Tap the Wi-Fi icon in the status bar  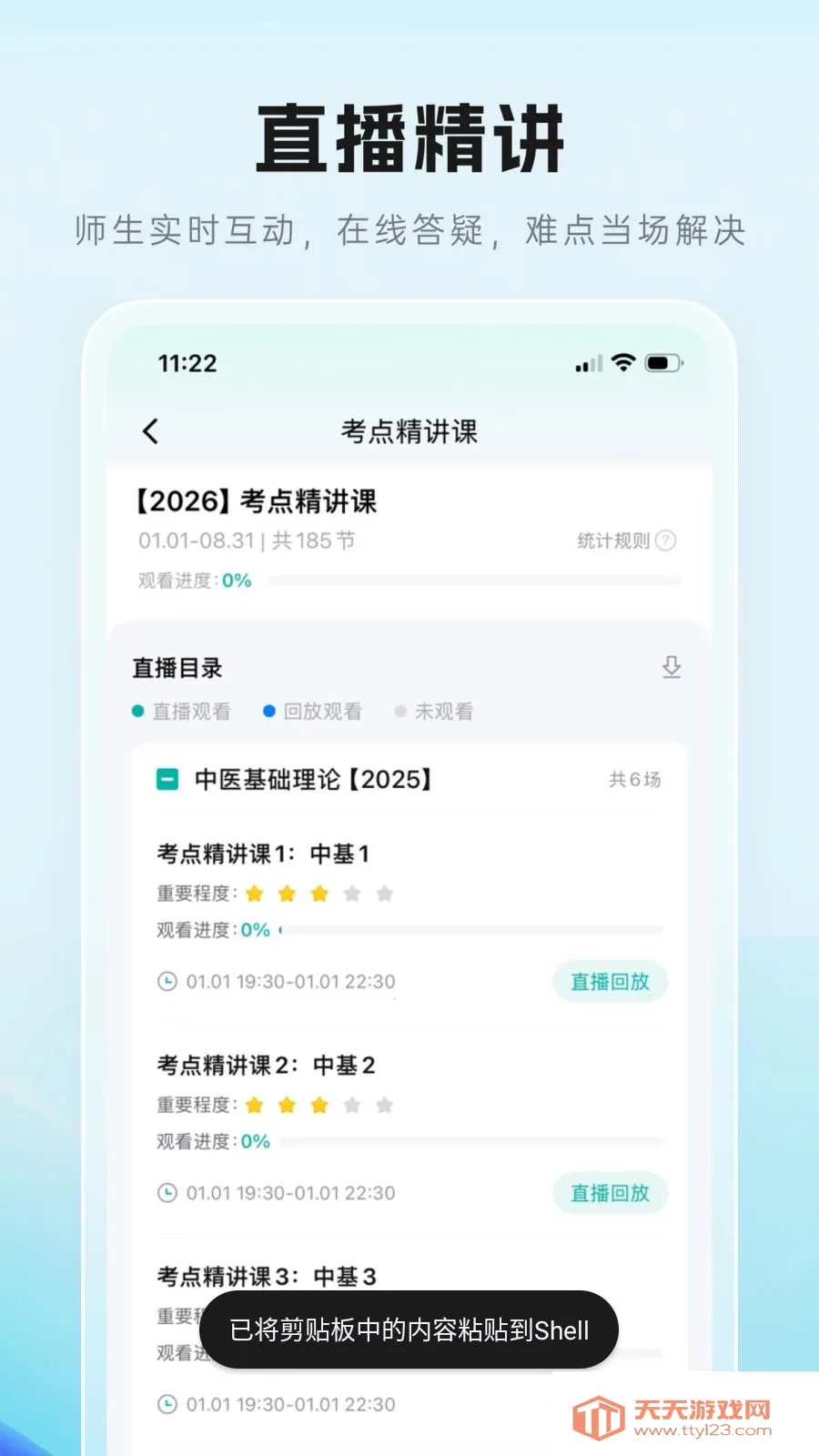(x=622, y=362)
